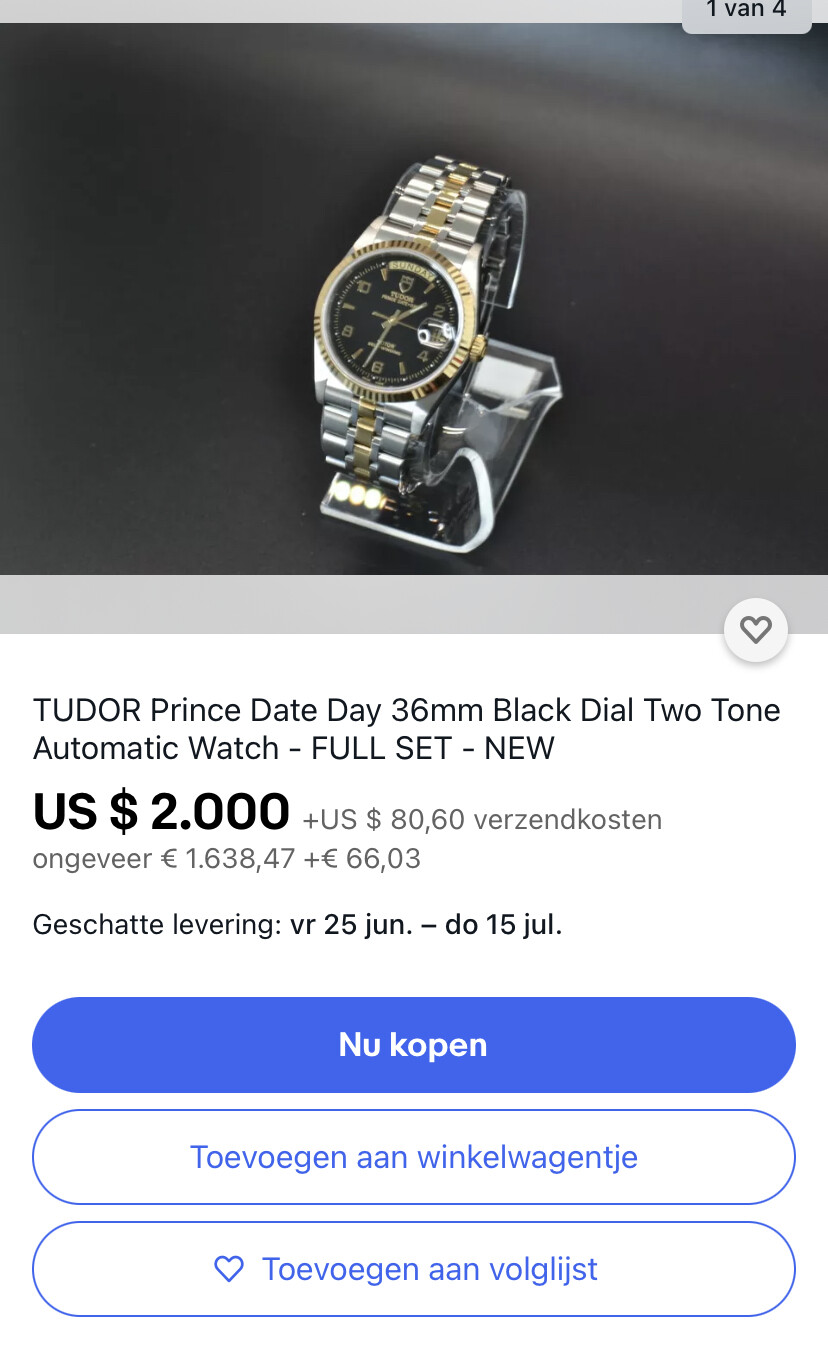Add the watch via Toevoegen aan winkelwagentje
The height and width of the screenshot is (1362, 828).
414,1157
